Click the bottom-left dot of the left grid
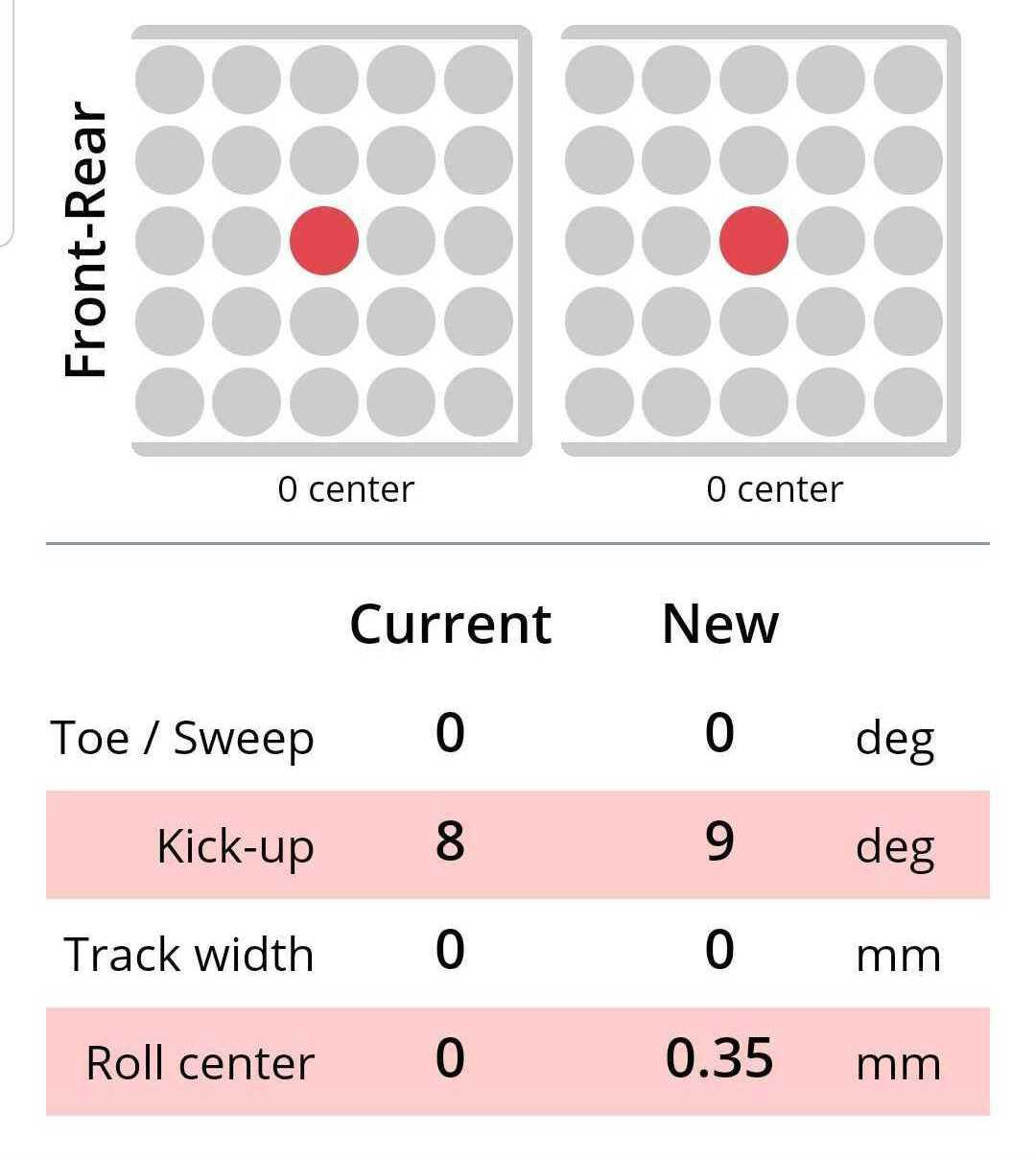1036x1160 pixels. (x=171, y=401)
